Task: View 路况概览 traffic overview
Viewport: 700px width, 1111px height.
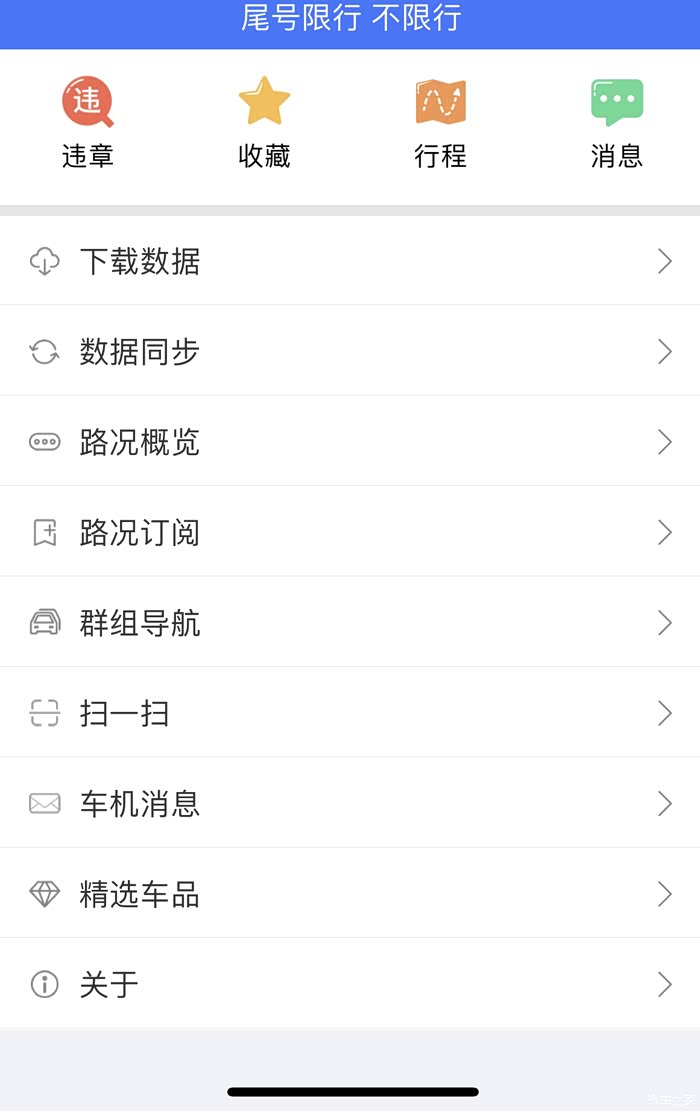Action: [350, 442]
